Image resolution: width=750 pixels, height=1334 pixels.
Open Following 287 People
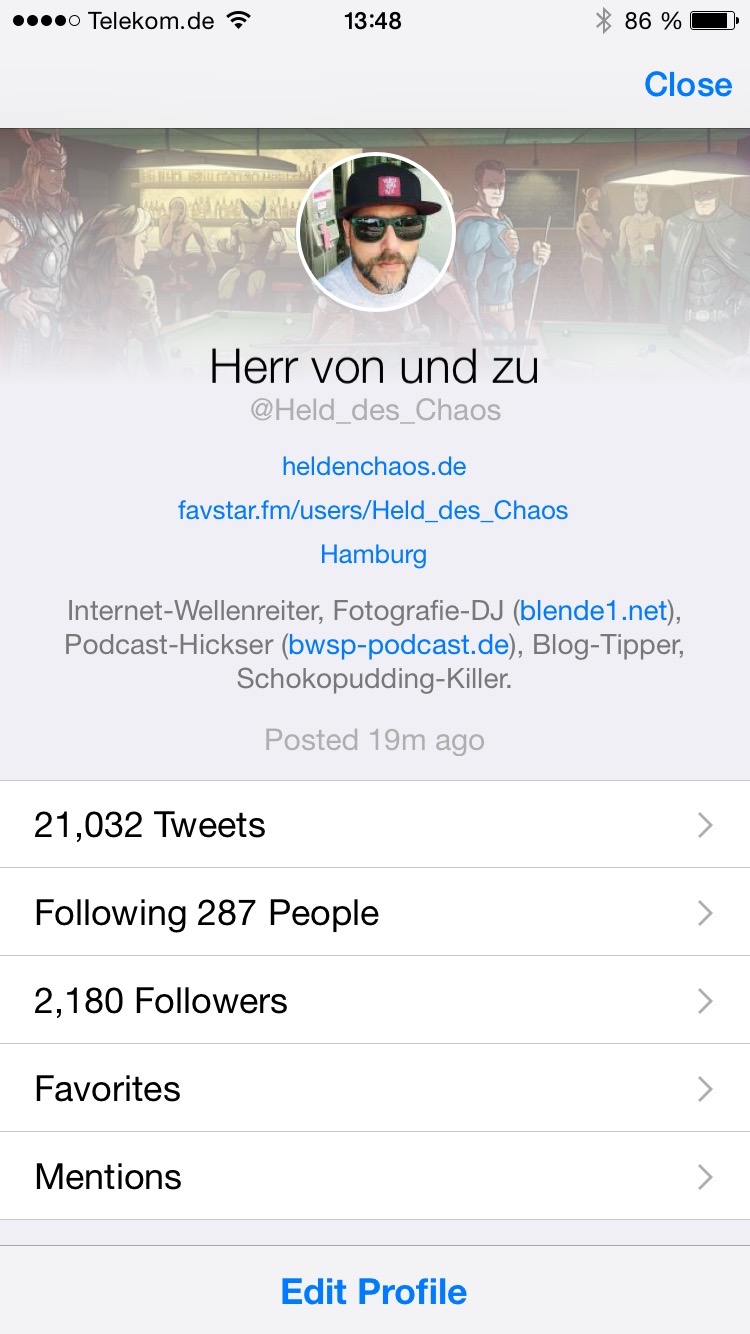[374, 913]
